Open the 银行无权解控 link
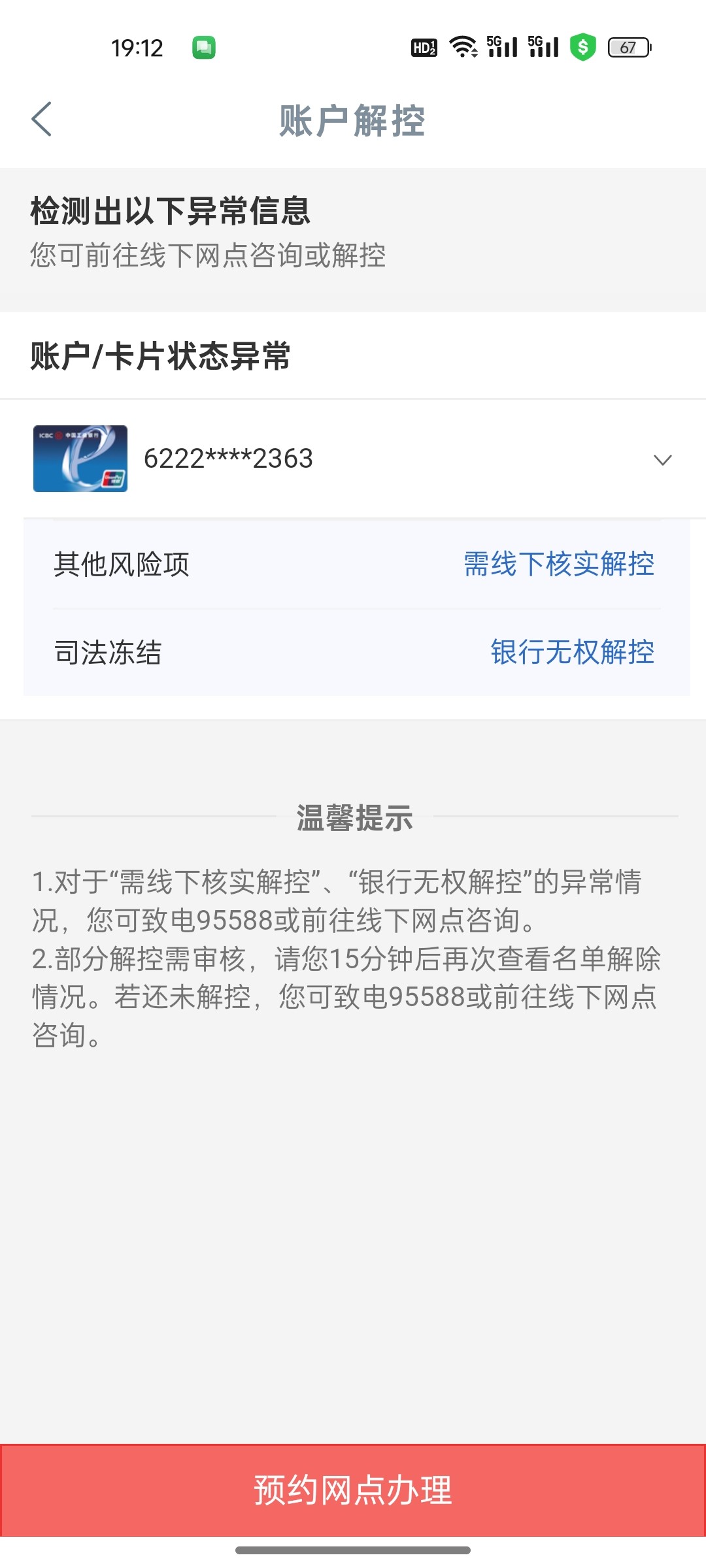 click(573, 652)
